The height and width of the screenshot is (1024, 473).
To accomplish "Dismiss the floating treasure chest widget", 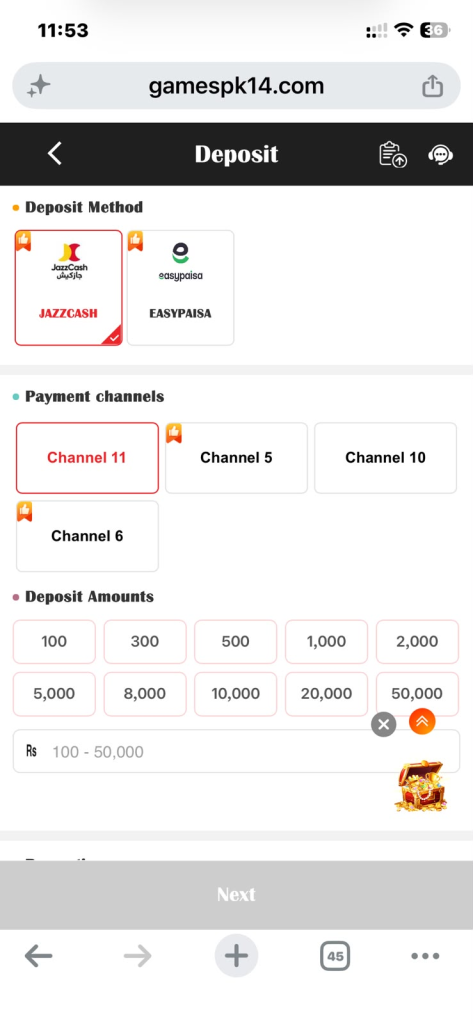I will pos(383,724).
